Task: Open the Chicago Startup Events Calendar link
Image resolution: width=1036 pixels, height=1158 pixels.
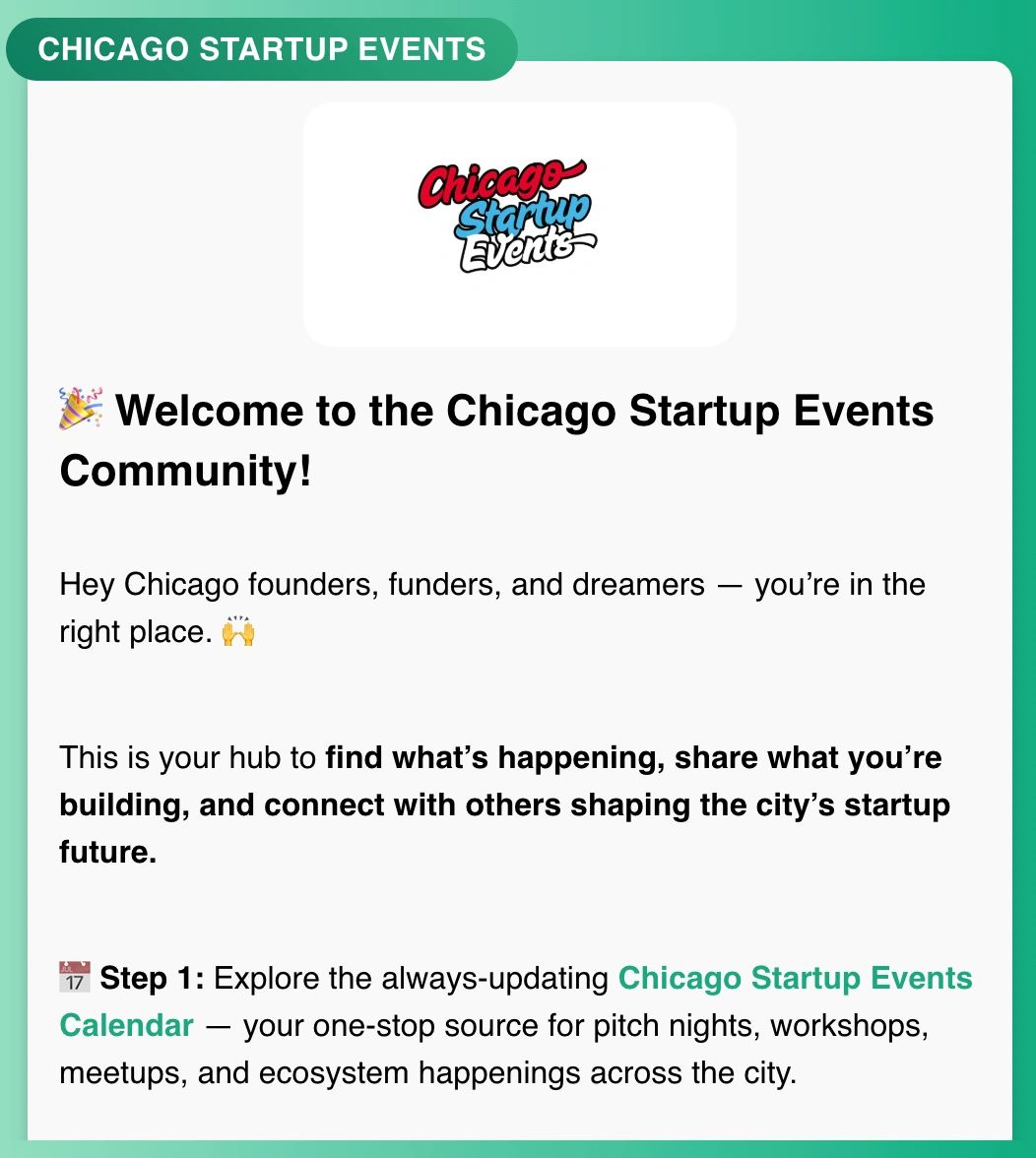Action: point(794,979)
